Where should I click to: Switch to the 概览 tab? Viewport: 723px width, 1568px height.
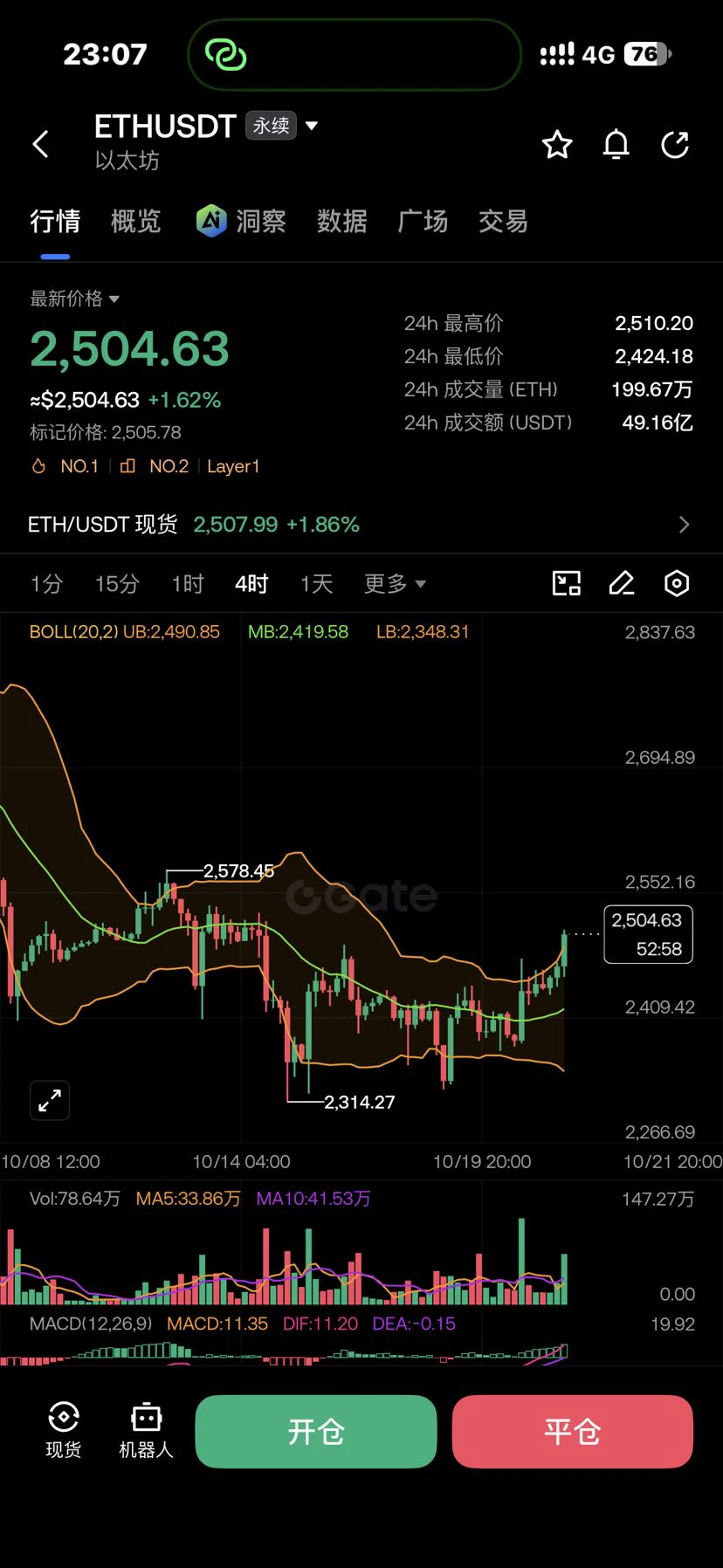[136, 222]
